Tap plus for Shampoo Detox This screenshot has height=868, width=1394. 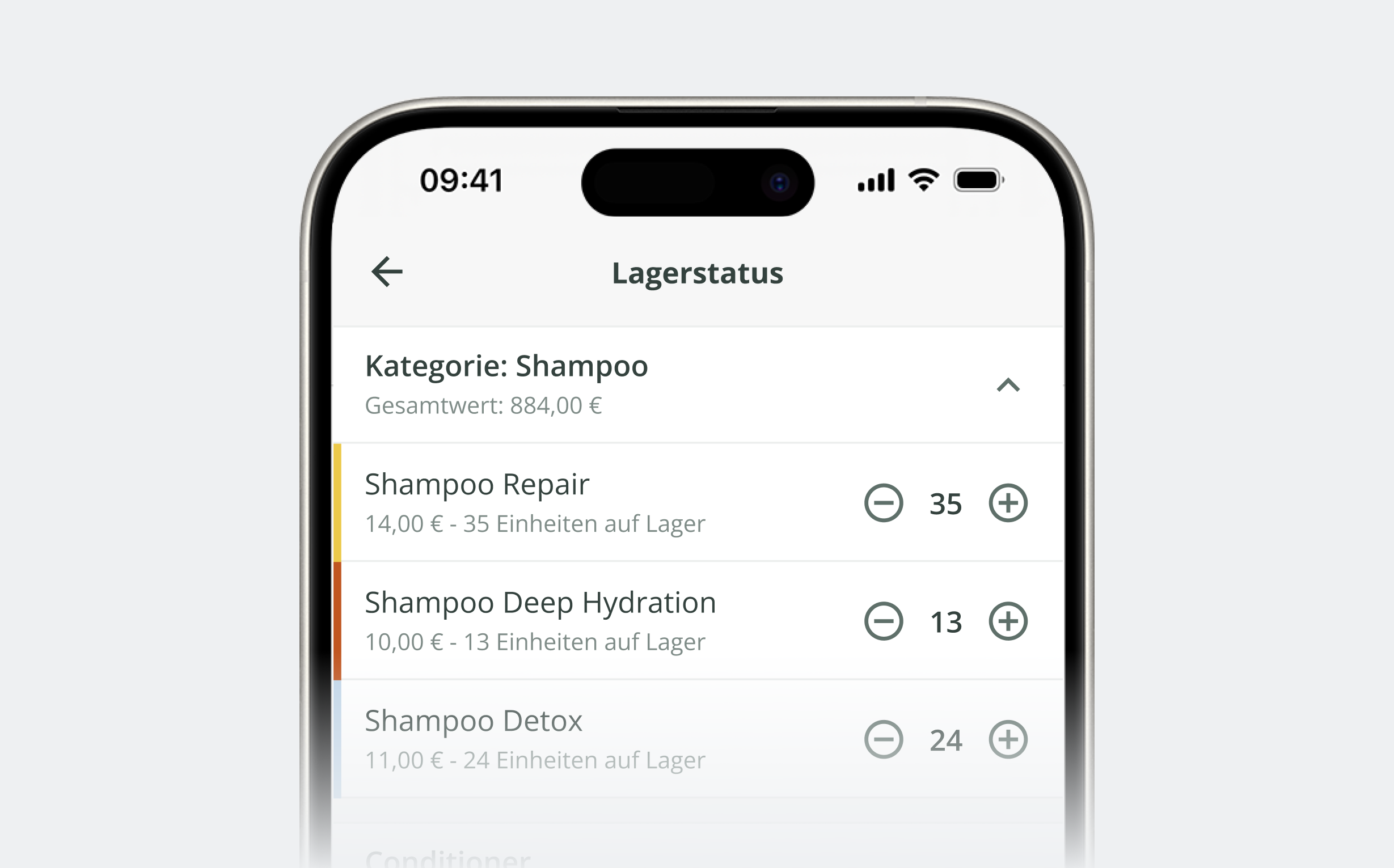click(x=1008, y=739)
